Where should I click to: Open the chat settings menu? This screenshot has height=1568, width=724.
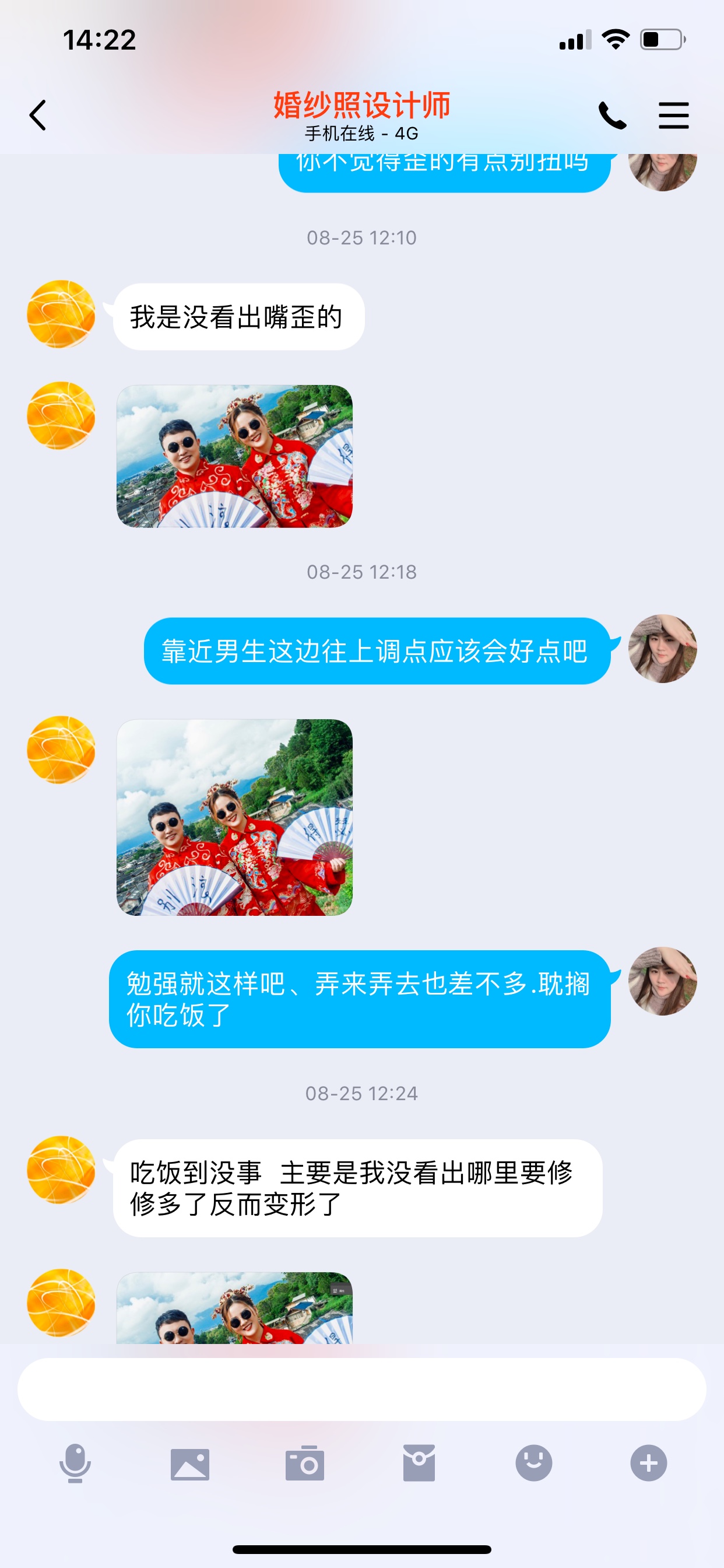[673, 115]
